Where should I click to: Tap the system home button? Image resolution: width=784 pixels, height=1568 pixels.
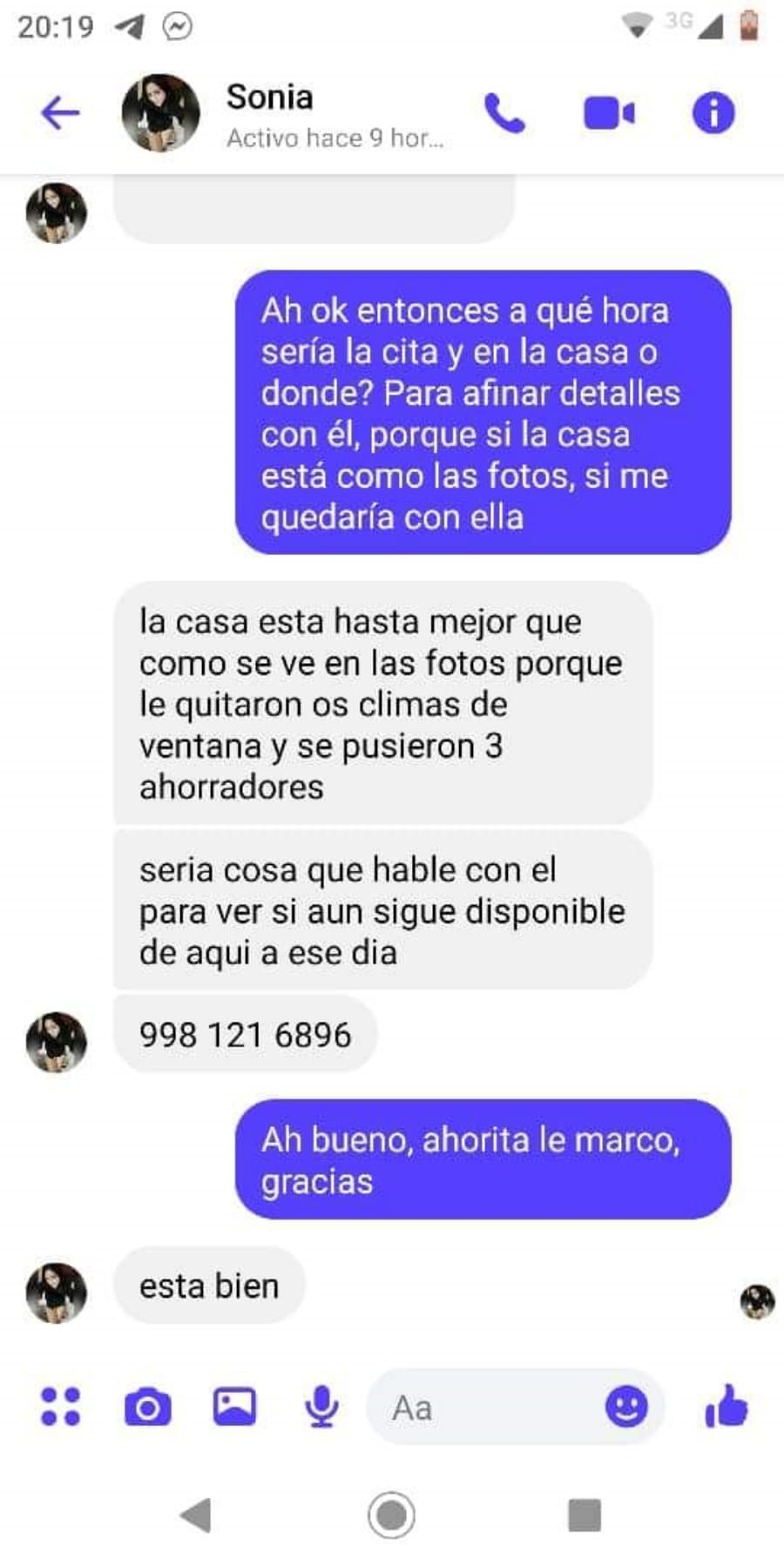point(391,1515)
